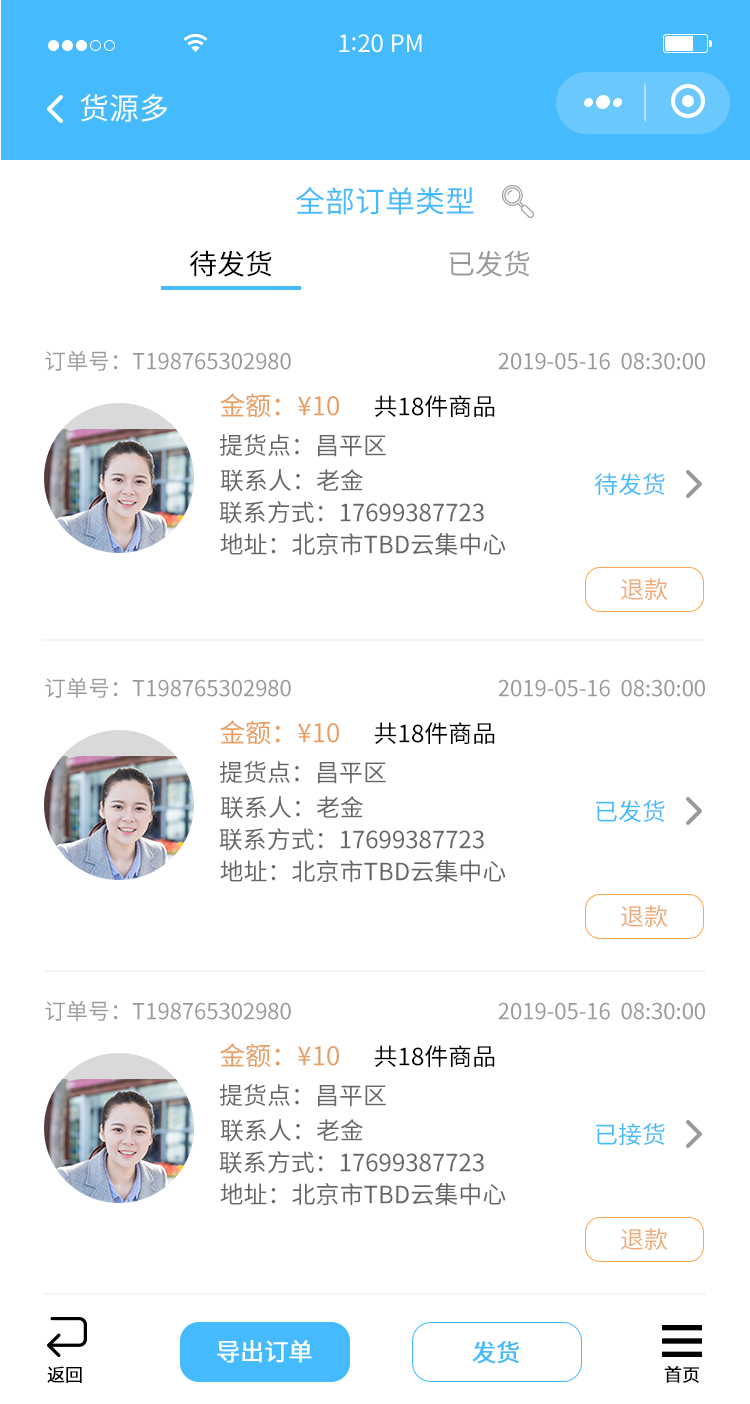Tap the magnifier search icon

[517, 201]
